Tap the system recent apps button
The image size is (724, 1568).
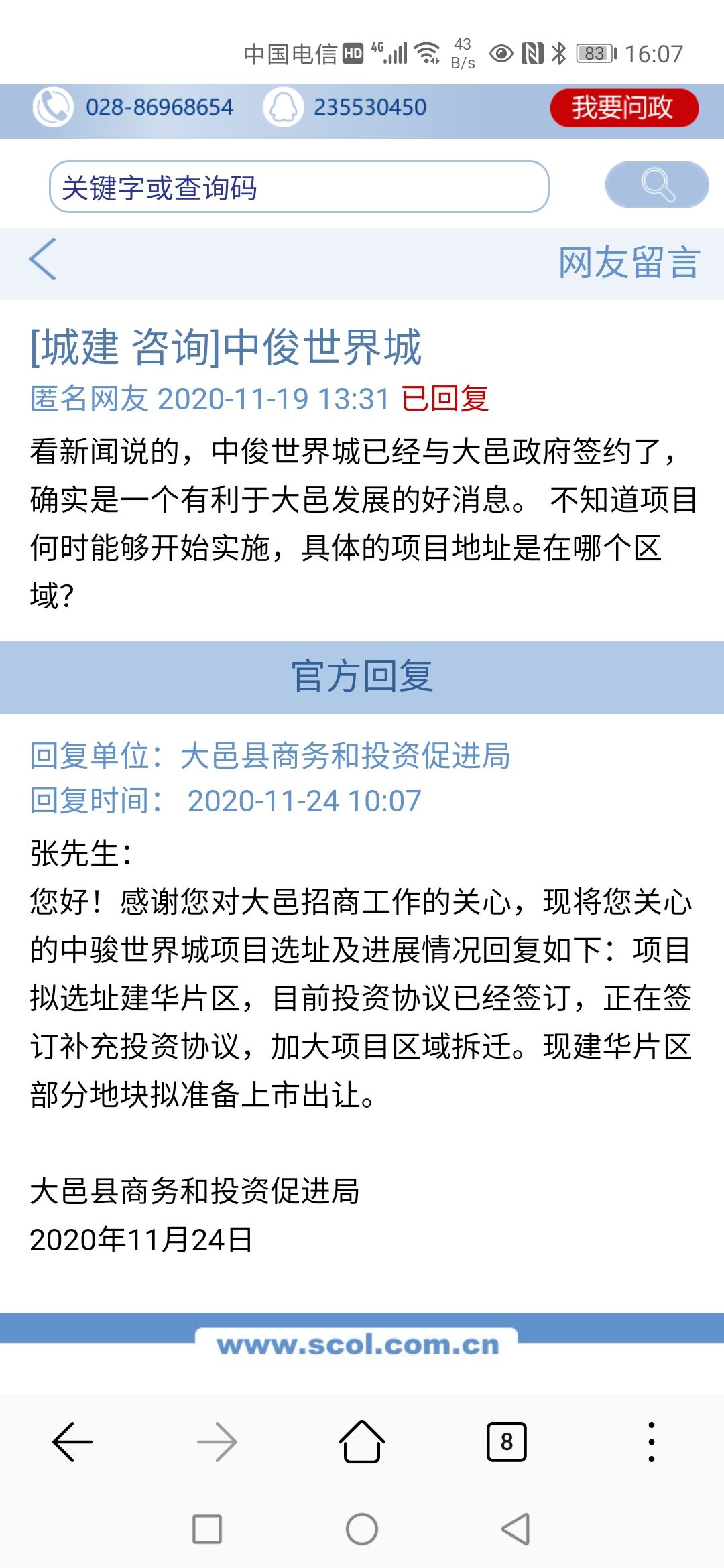coord(207,1529)
